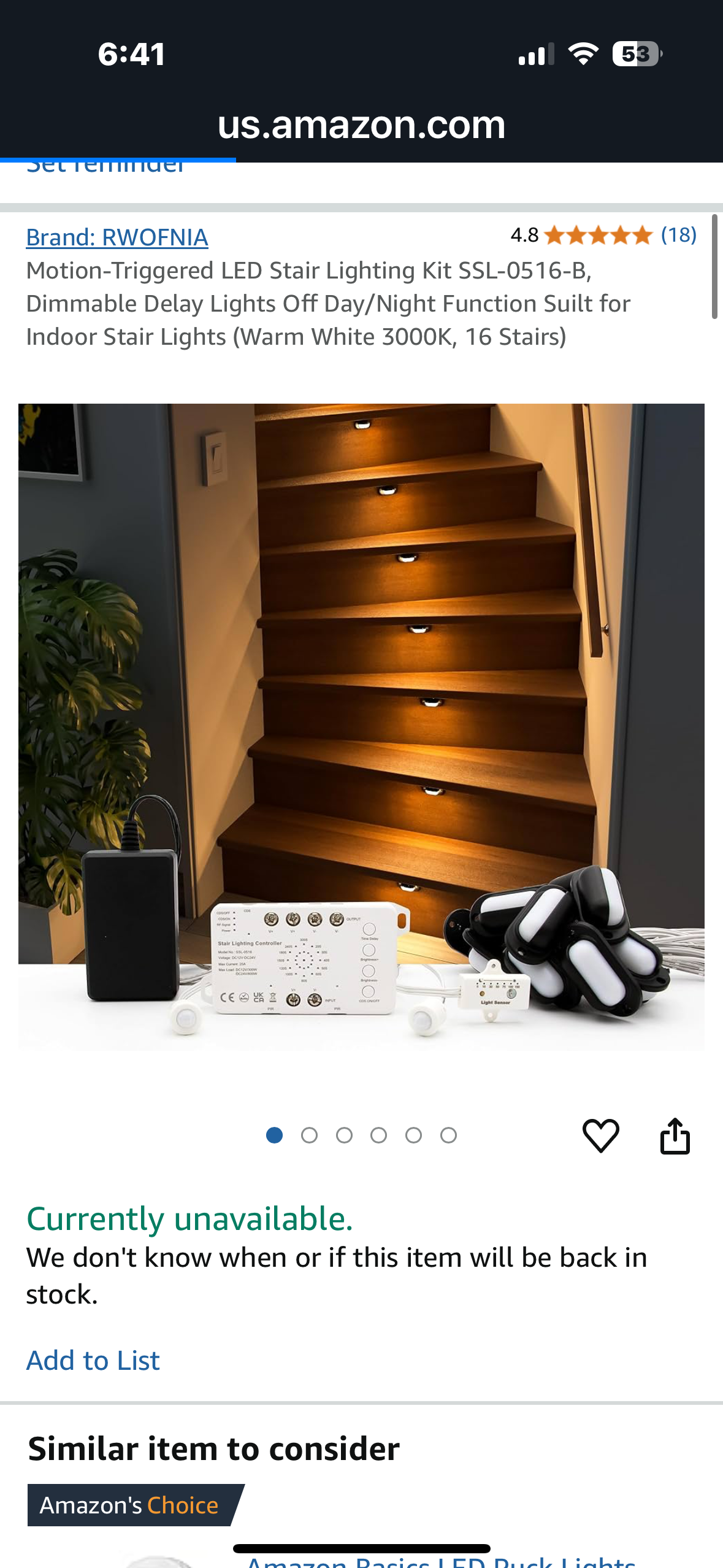Share this product listing
This screenshot has height=1568, width=723.
pyautogui.click(x=675, y=1136)
